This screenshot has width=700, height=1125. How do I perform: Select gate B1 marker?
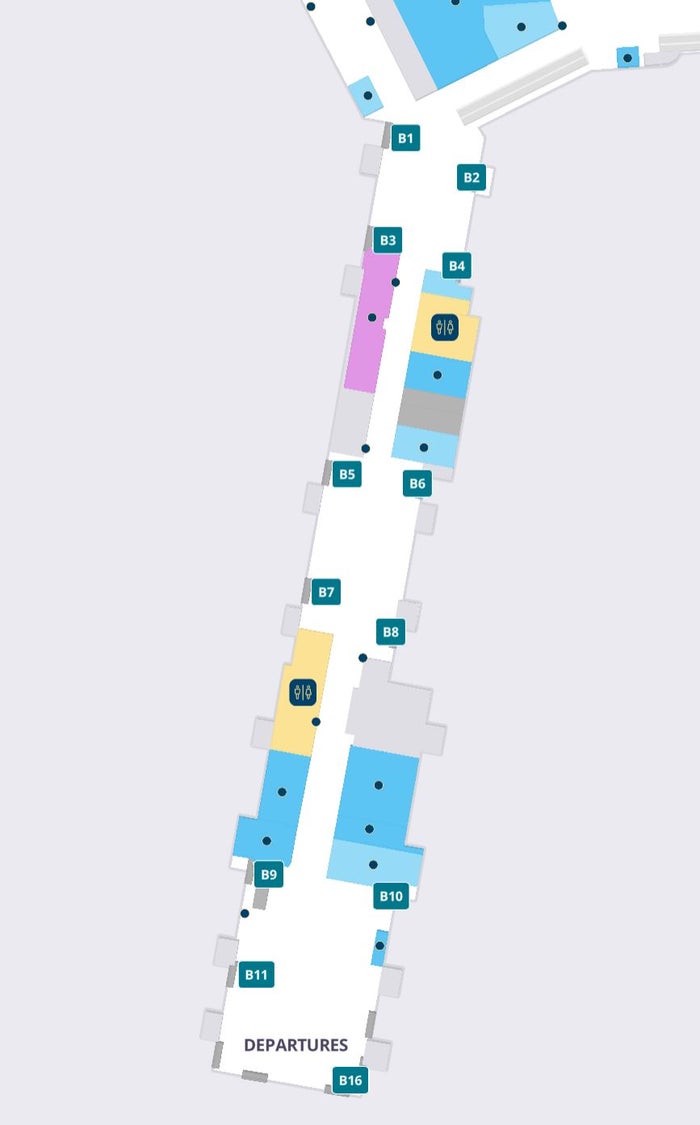click(405, 138)
